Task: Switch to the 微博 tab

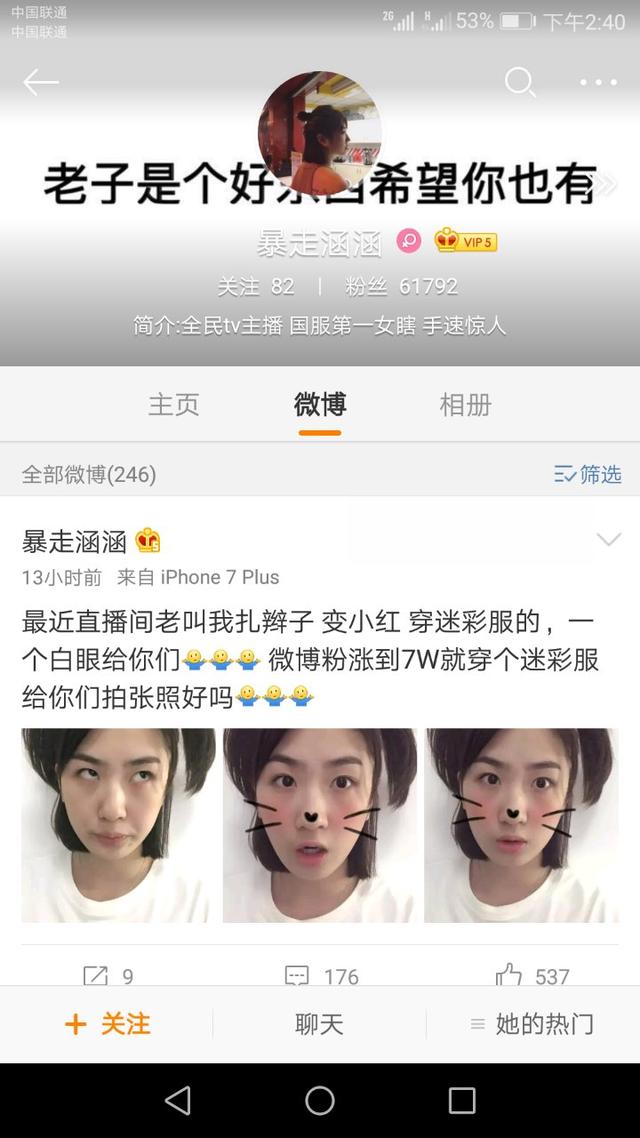Action: (320, 405)
